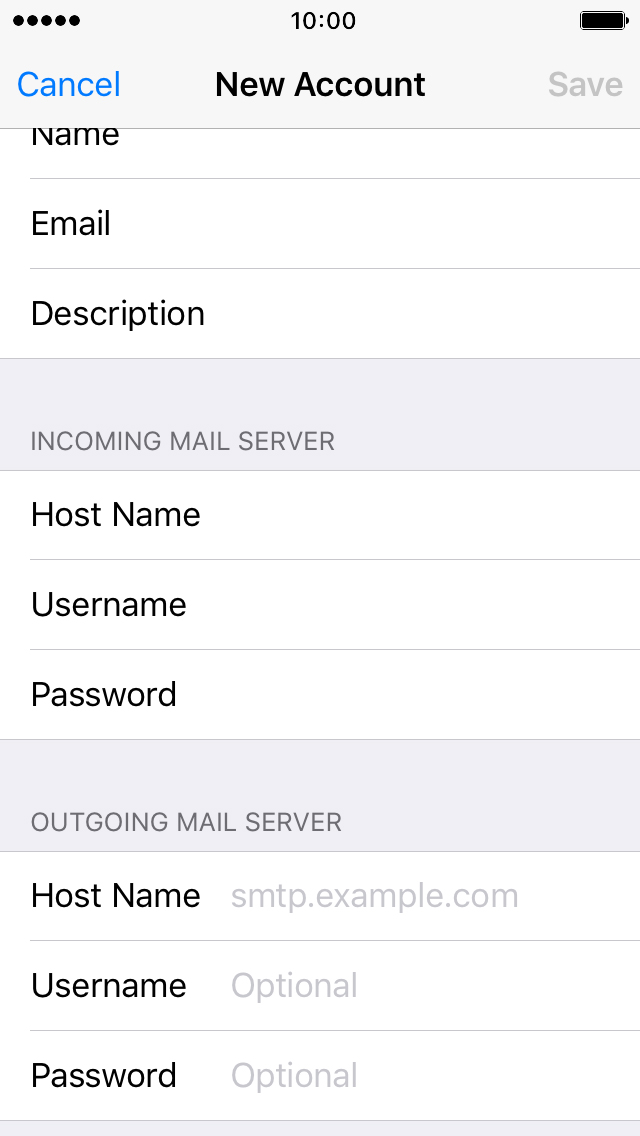Tap the incoming mail server Password field
Viewport: 640px width, 1136px height.
pos(320,695)
